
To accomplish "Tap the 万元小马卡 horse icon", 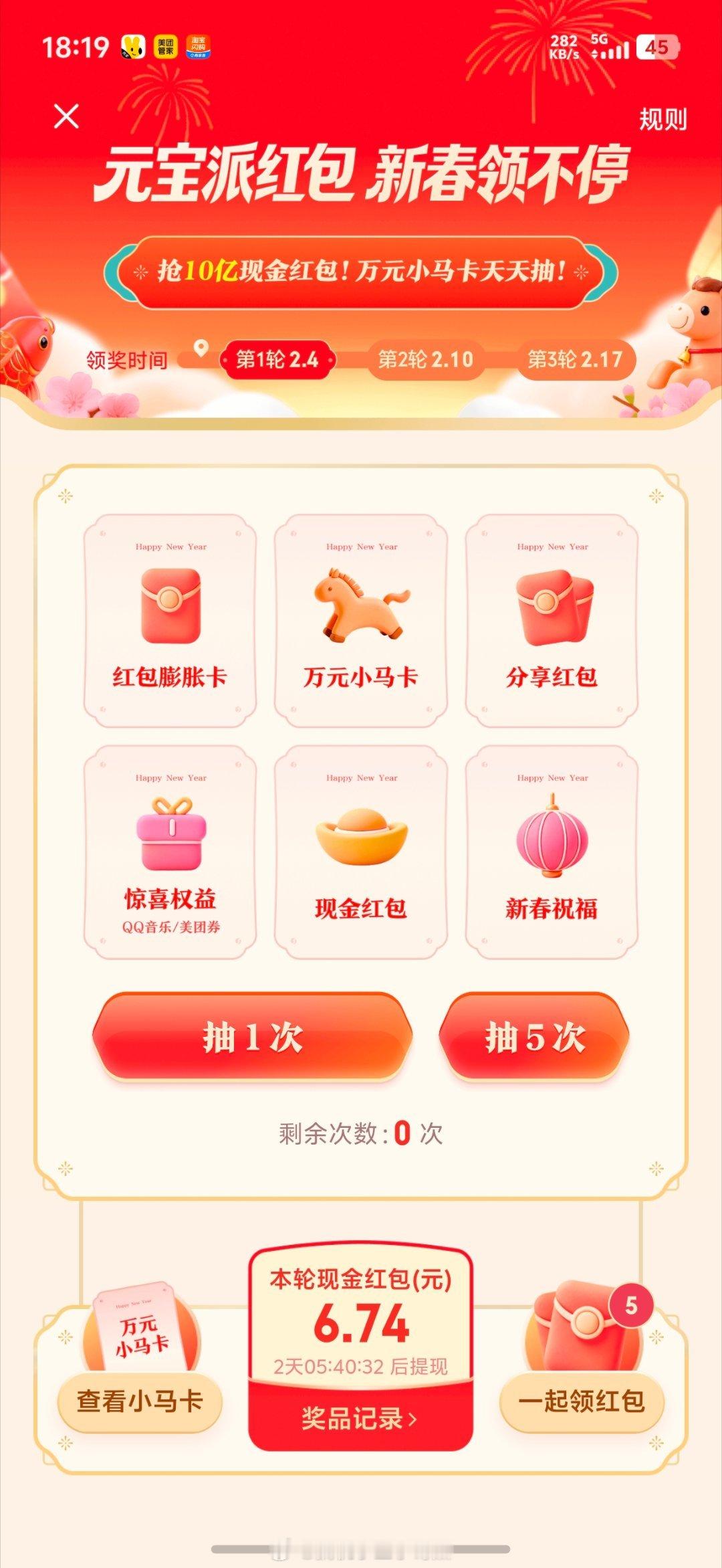I will 360,605.
